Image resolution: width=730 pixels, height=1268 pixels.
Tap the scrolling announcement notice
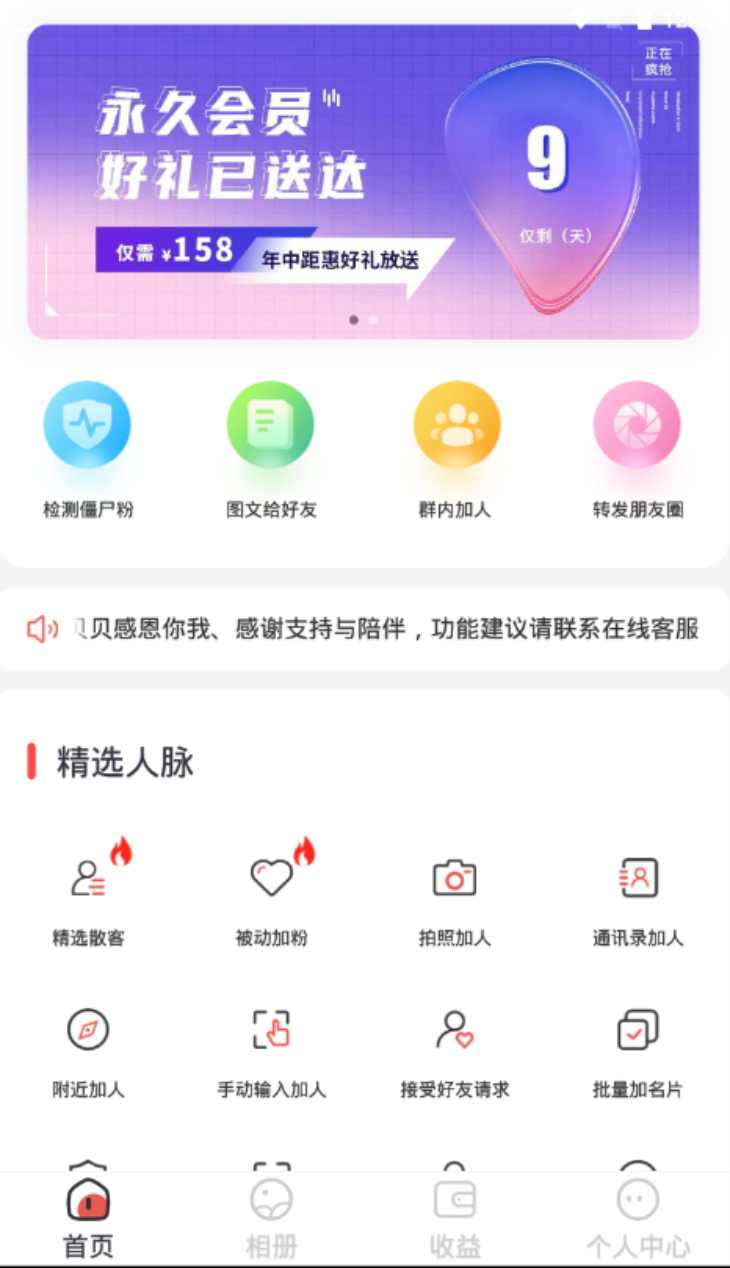364,629
